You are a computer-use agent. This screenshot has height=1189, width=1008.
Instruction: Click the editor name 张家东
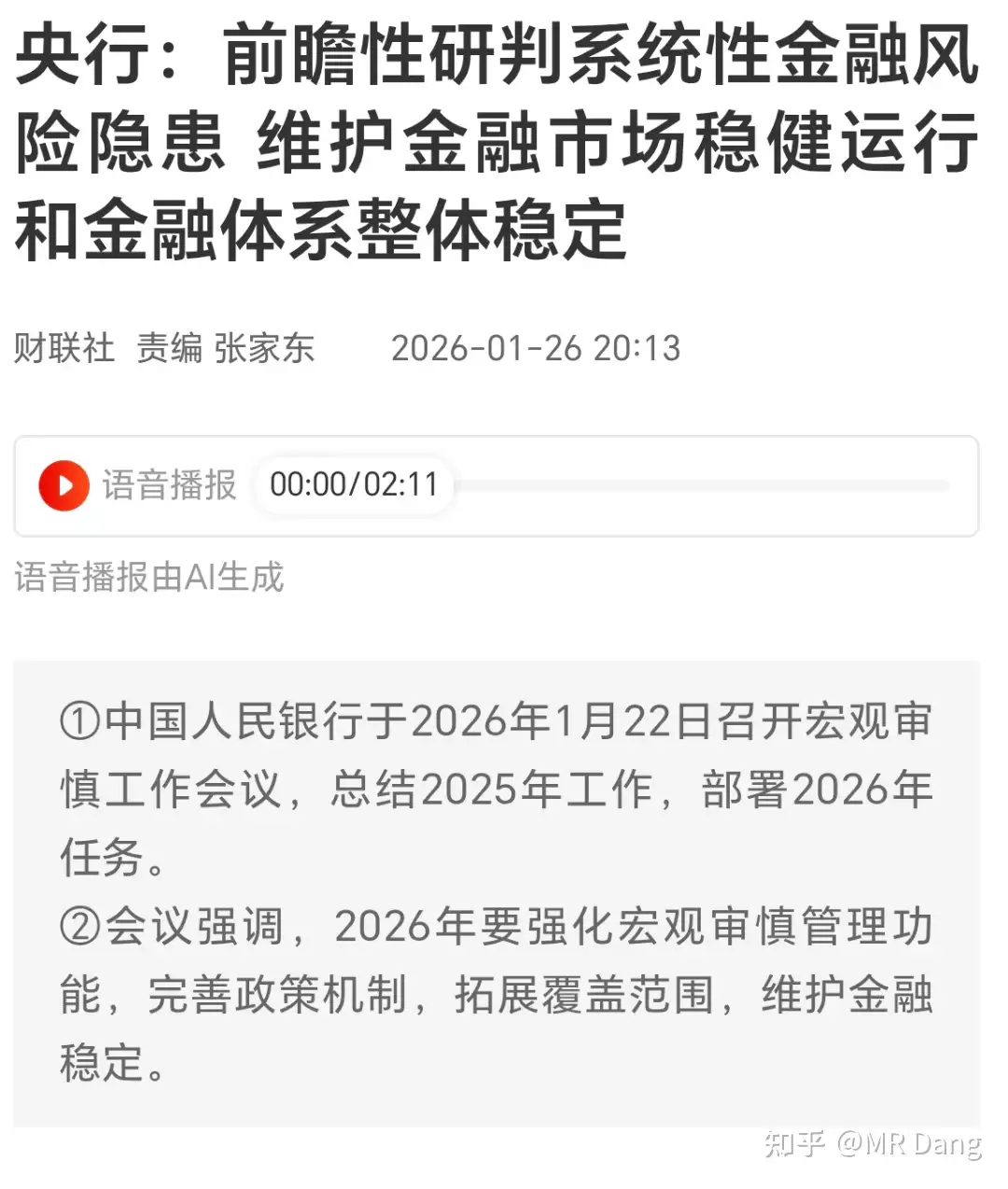coord(267,348)
